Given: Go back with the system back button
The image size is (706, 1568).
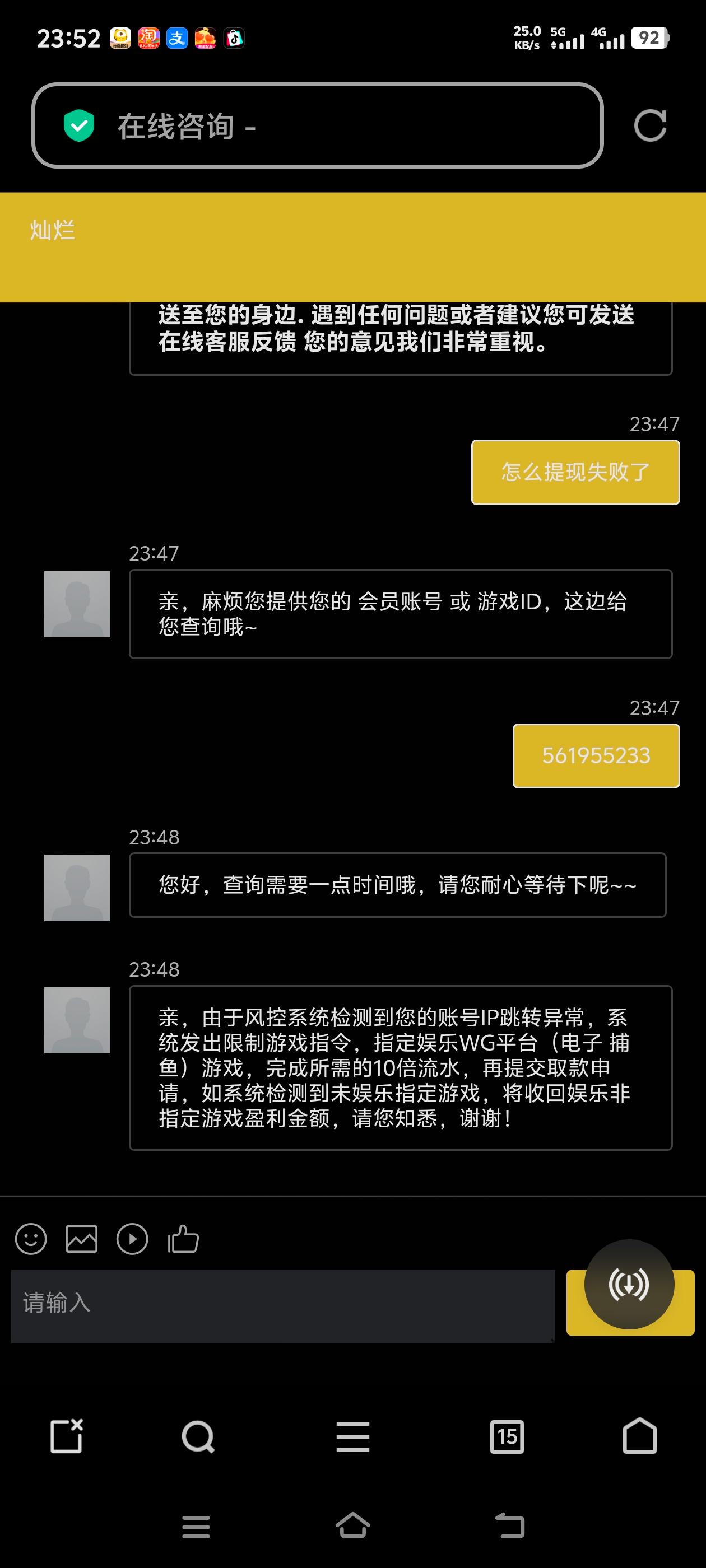Looking at the screenshot, I should pyautogui.click(x=510, y=1526).
